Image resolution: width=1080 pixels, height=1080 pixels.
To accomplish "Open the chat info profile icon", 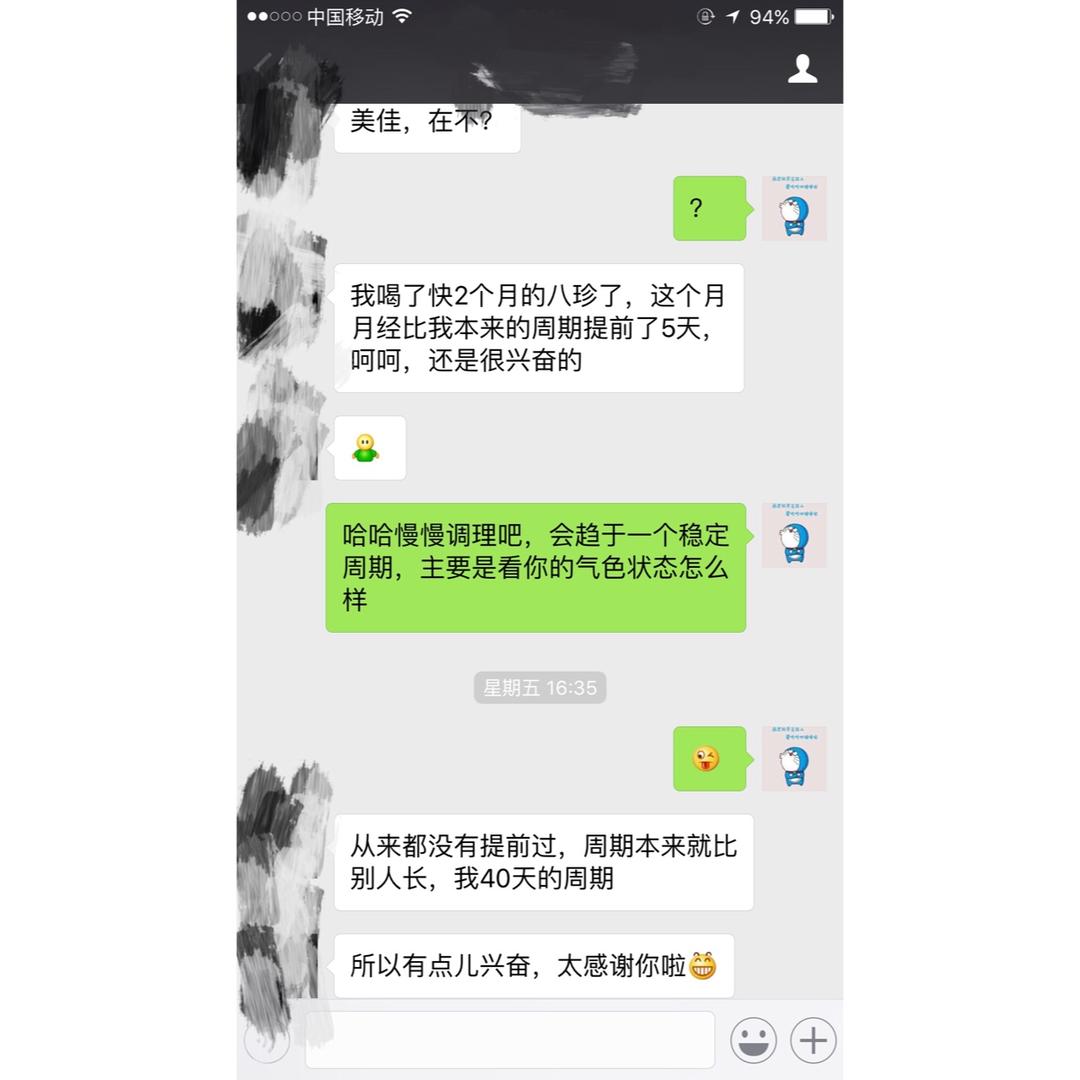I will pos(802,69).
